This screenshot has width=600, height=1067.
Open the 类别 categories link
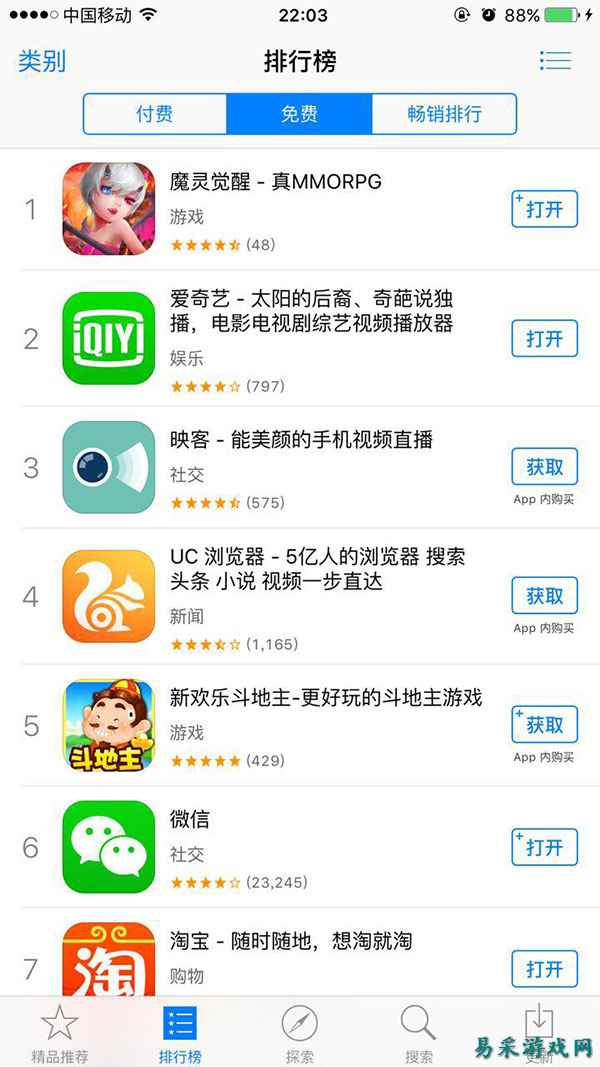[x=42, y=61]
